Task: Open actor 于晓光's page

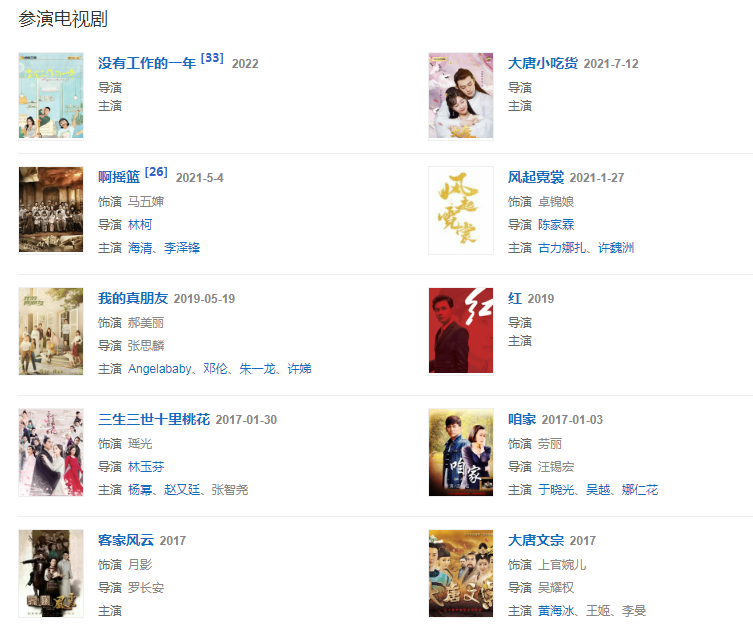Action: coord(555,490)
